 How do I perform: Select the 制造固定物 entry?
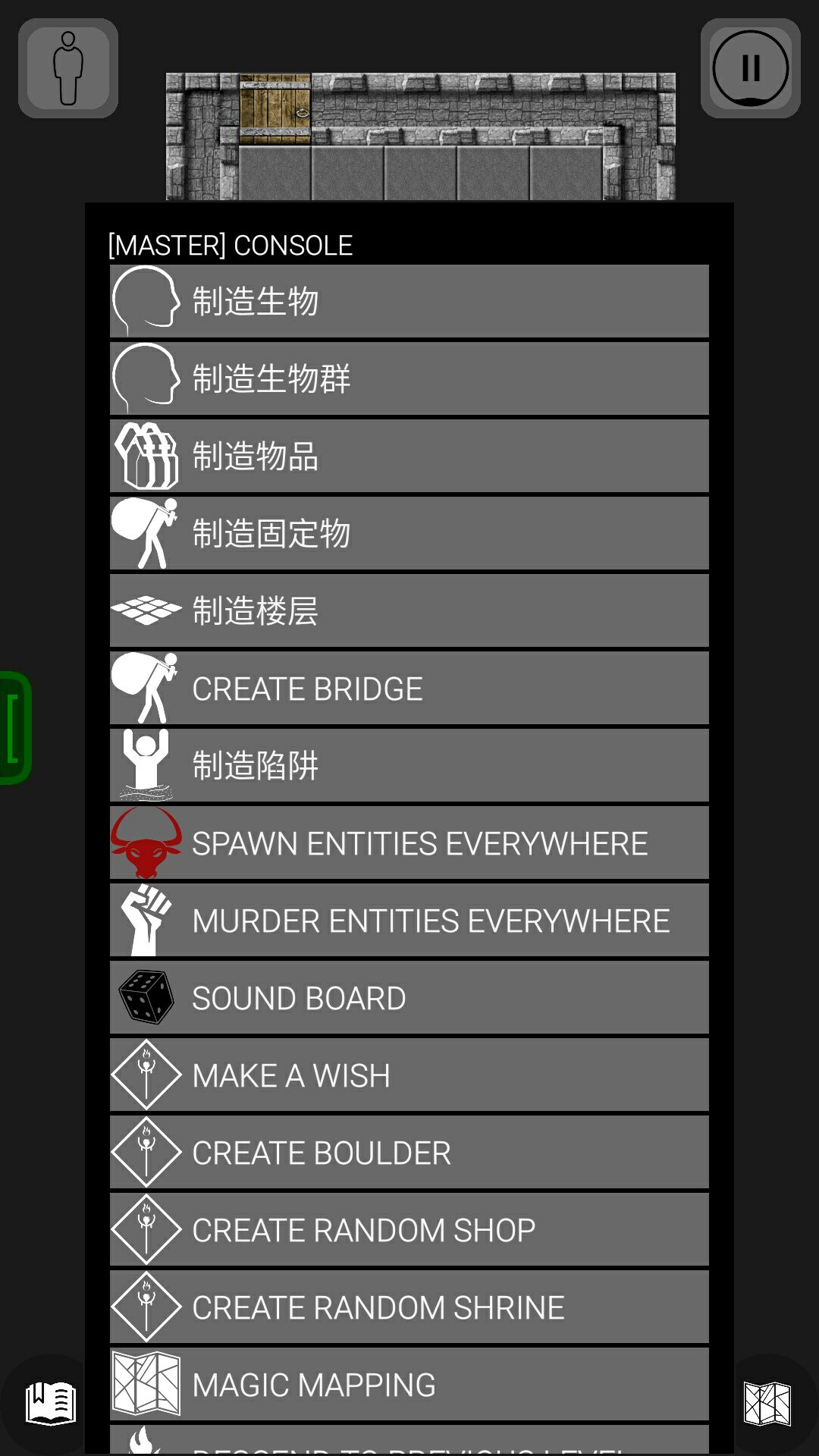point(409,533)
